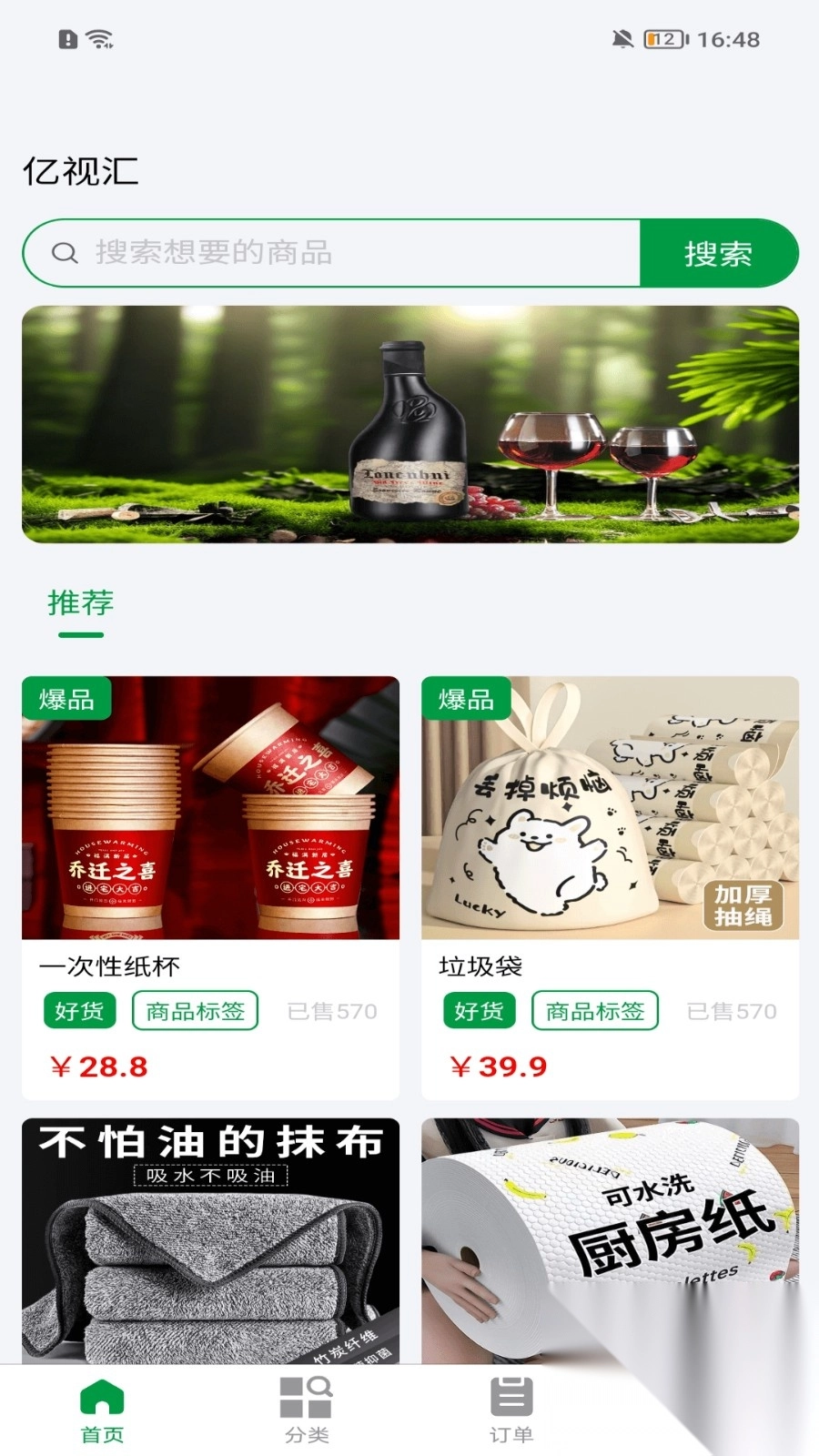Select the 爆品 badge on the paper cups
The height and width of the screenshot is (1456, 819).
click(66, 700)
